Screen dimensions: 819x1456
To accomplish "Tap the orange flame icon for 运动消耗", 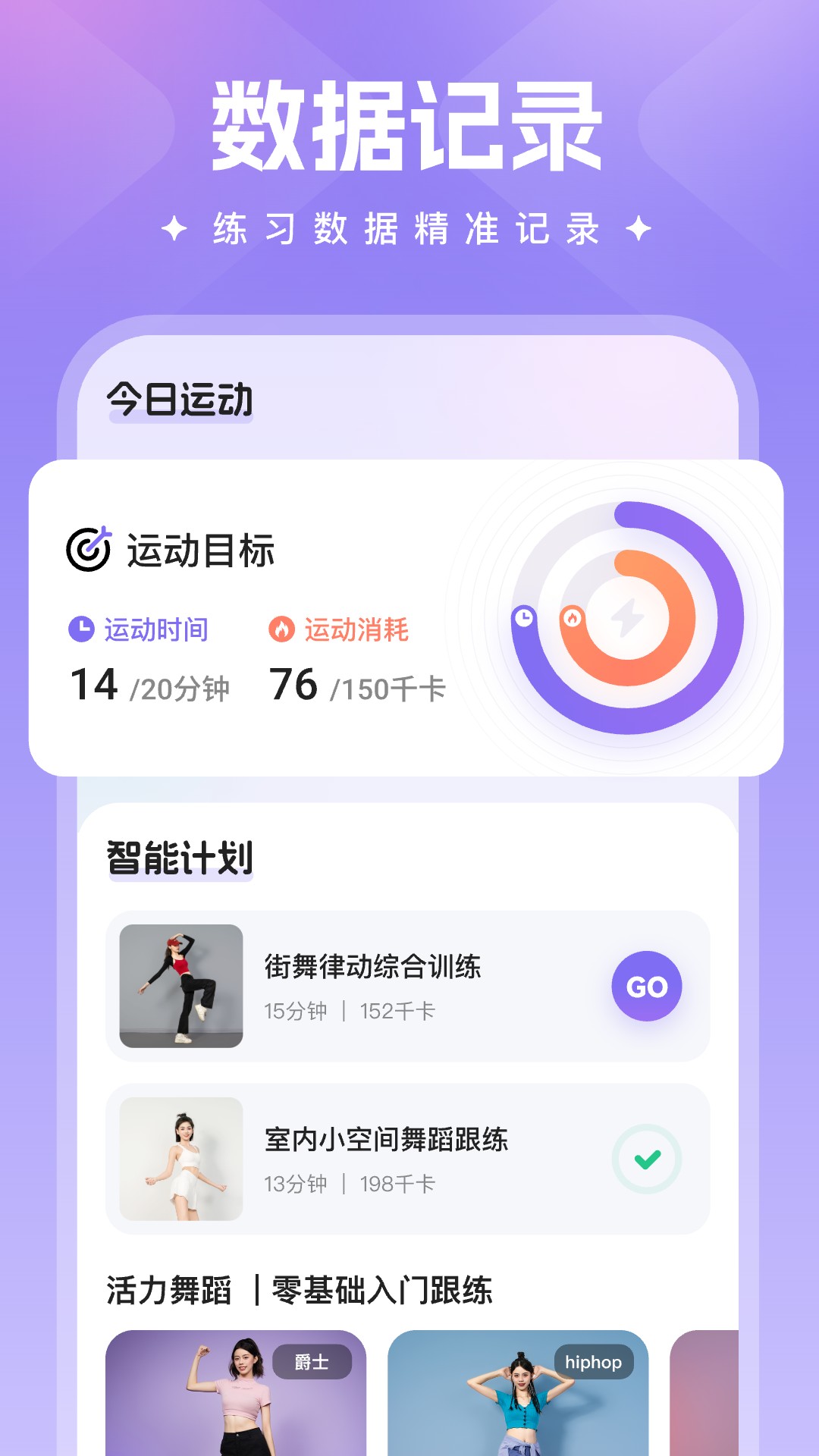I will (x=282, y=628).
